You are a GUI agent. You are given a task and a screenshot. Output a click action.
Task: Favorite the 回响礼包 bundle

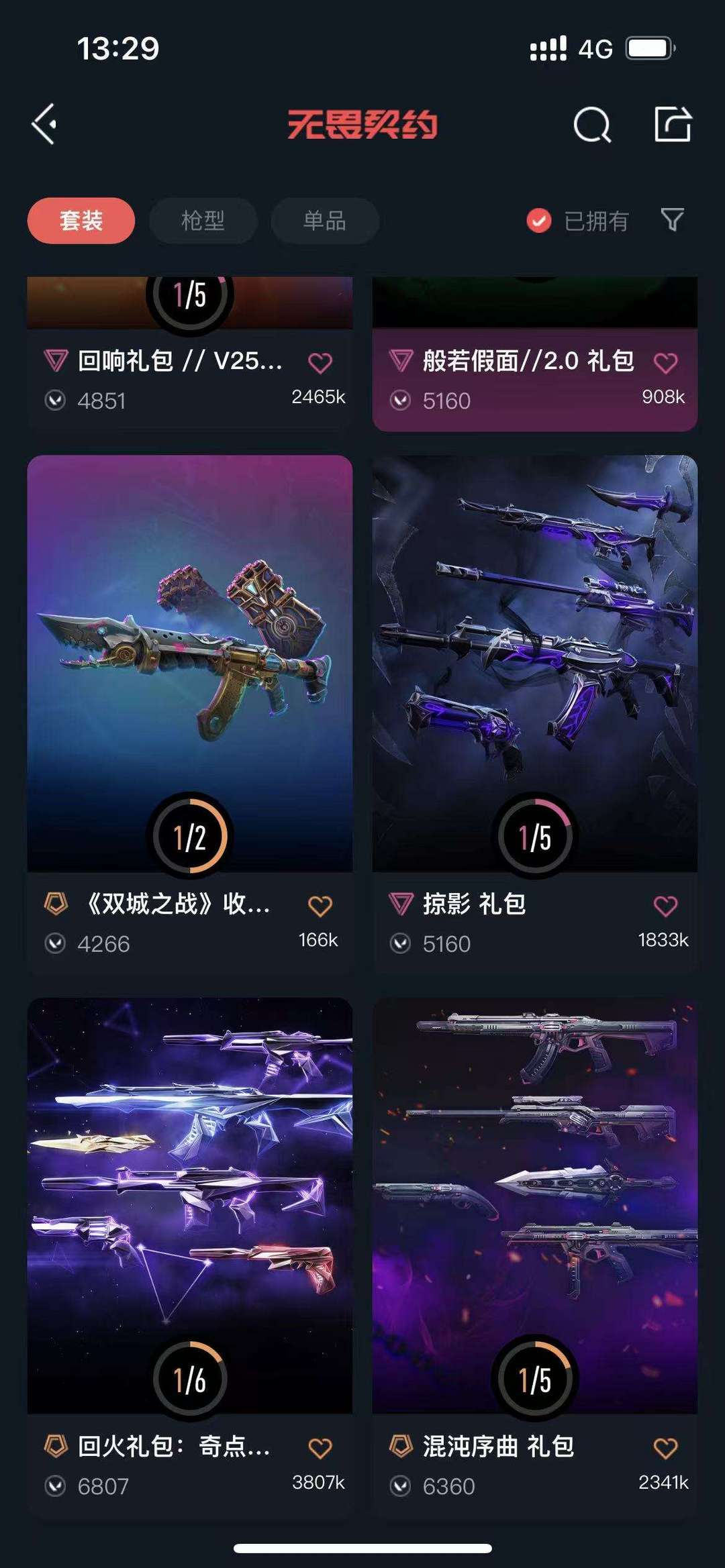[x=320, y=363]
